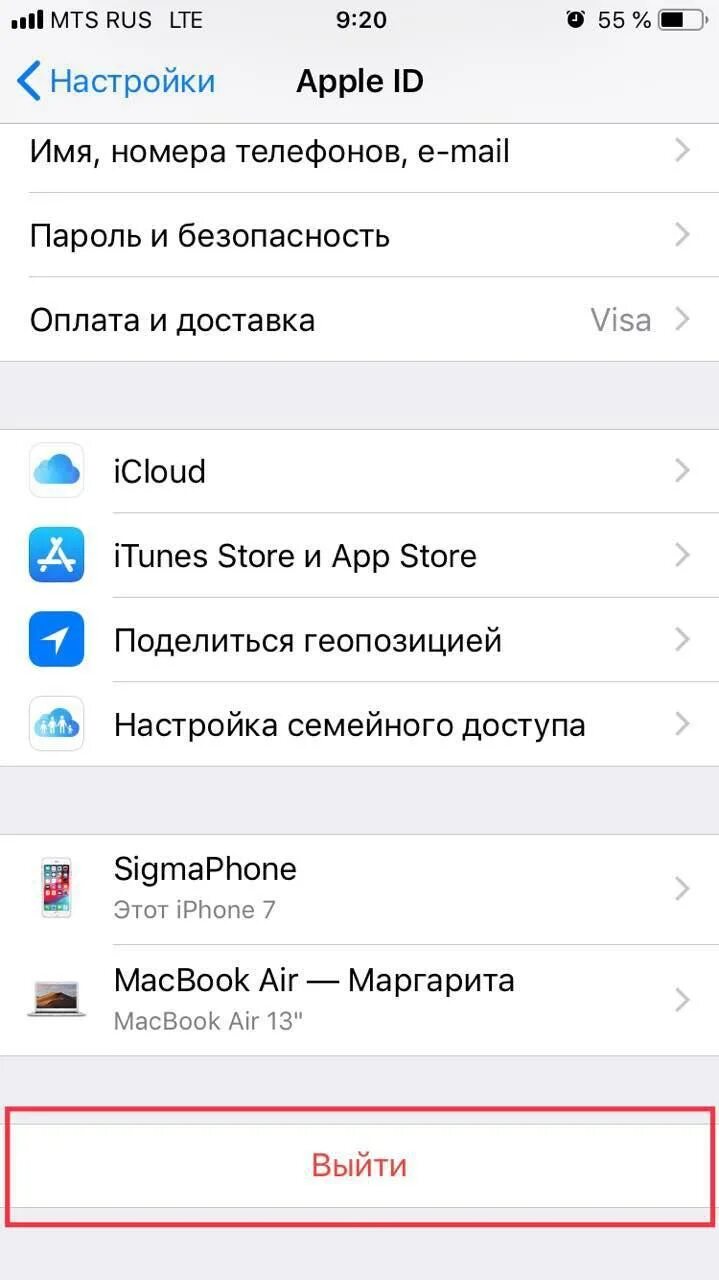The width and height of the screenshot is (719, 1280).
Task: Go back to Настройки
Action: [x=116, y=81]
